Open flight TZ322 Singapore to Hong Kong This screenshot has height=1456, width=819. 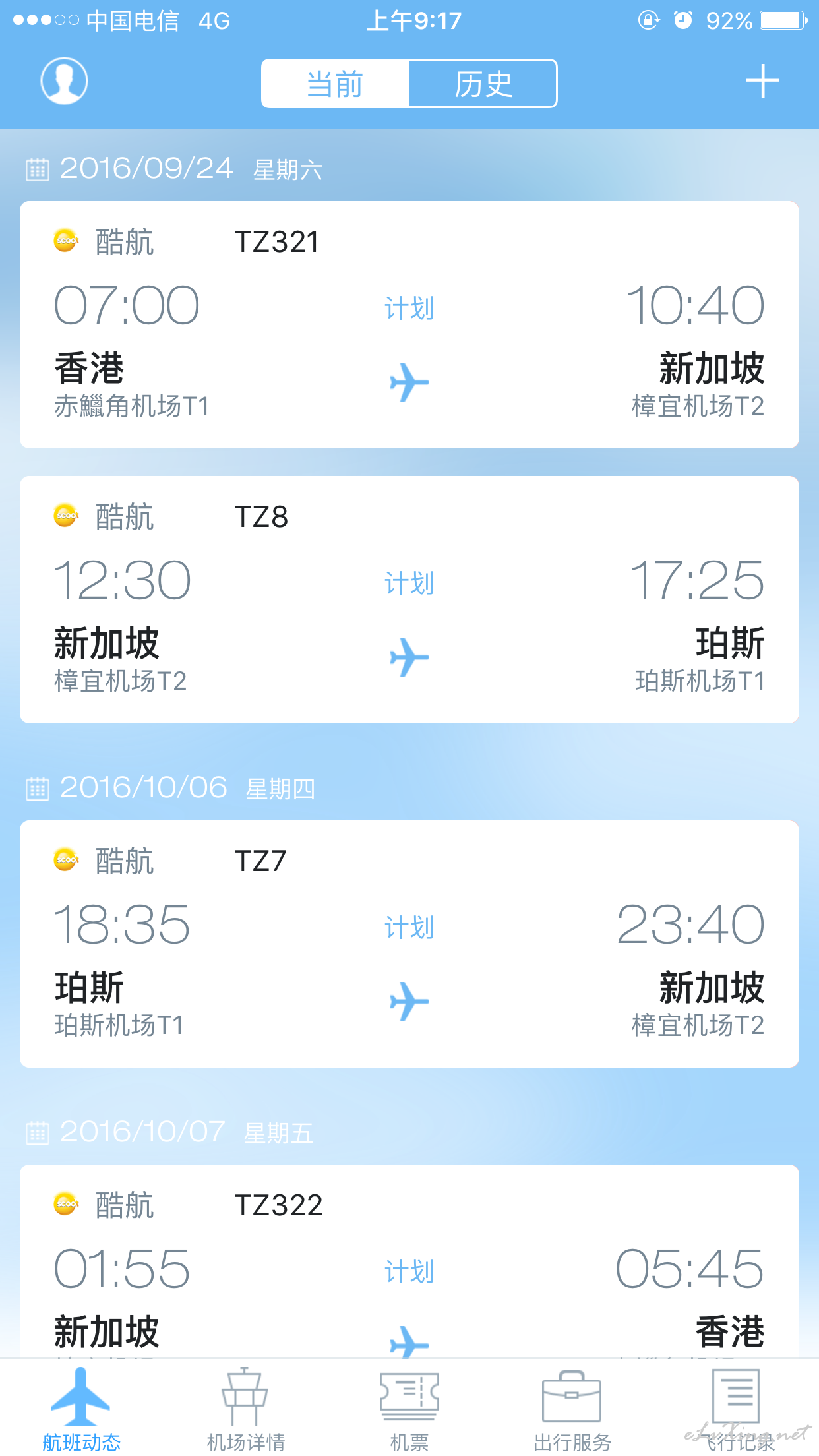(x=409, y=1261)
